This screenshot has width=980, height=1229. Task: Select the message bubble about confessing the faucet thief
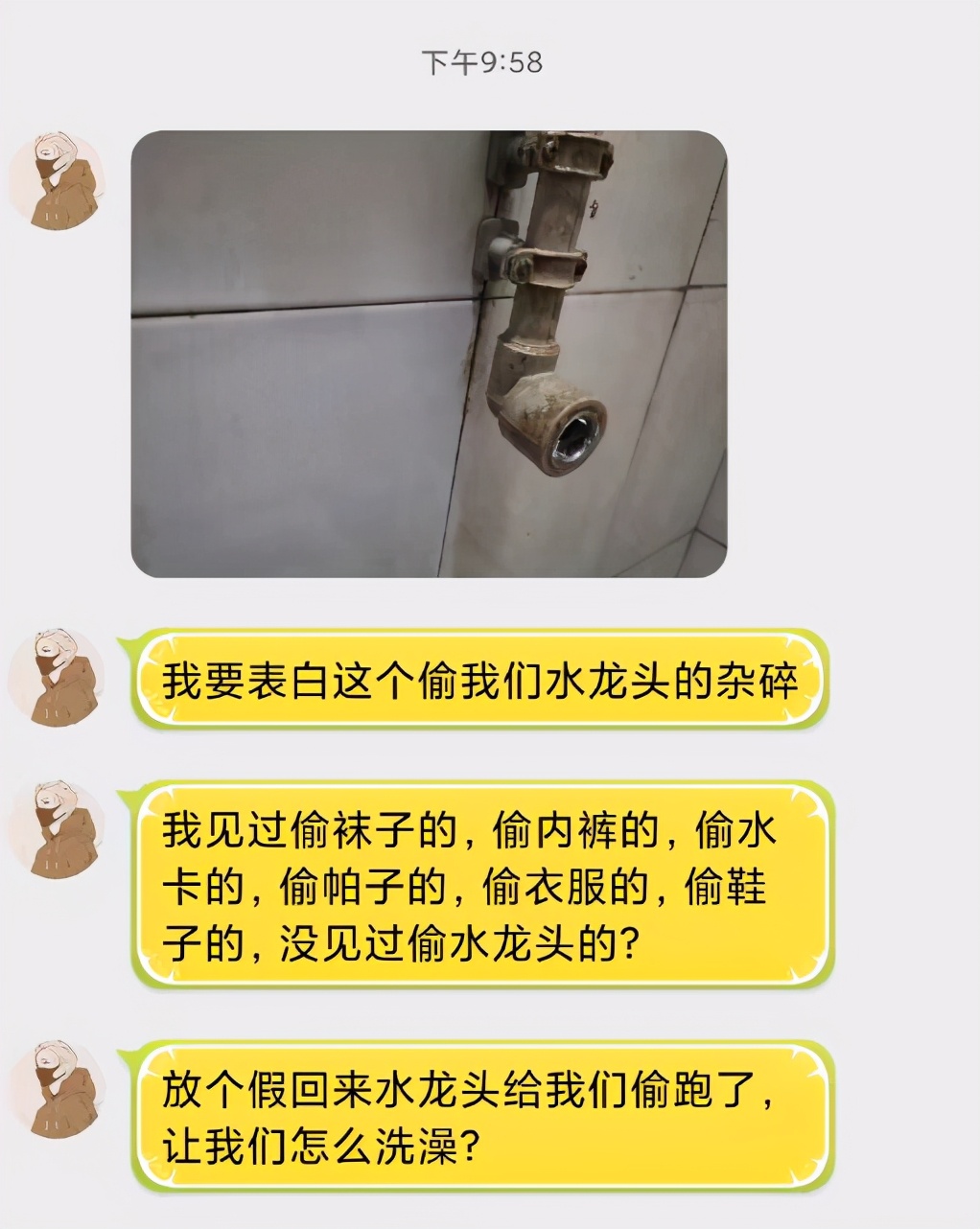point(479,679)
